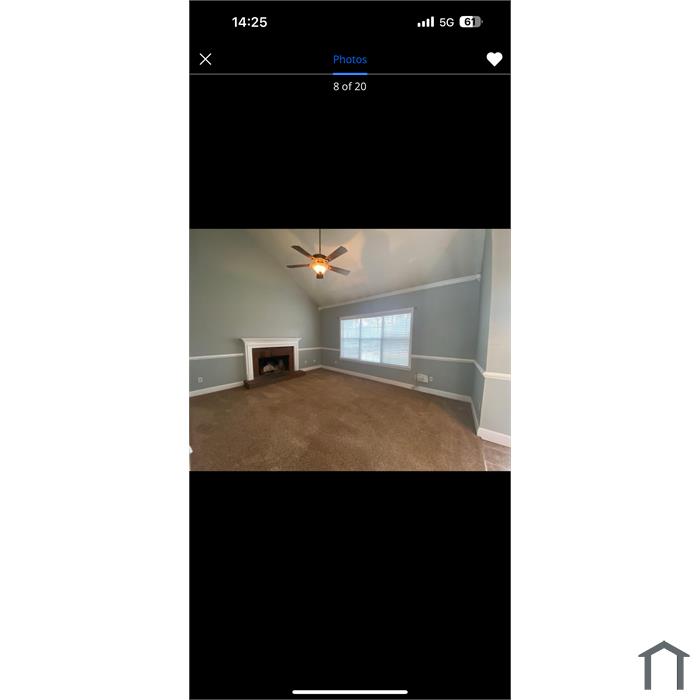The height and width of the screenshot is (700, 700).
Task: Tap the heart to unfavorite listing
Action: tap(494, 59)
